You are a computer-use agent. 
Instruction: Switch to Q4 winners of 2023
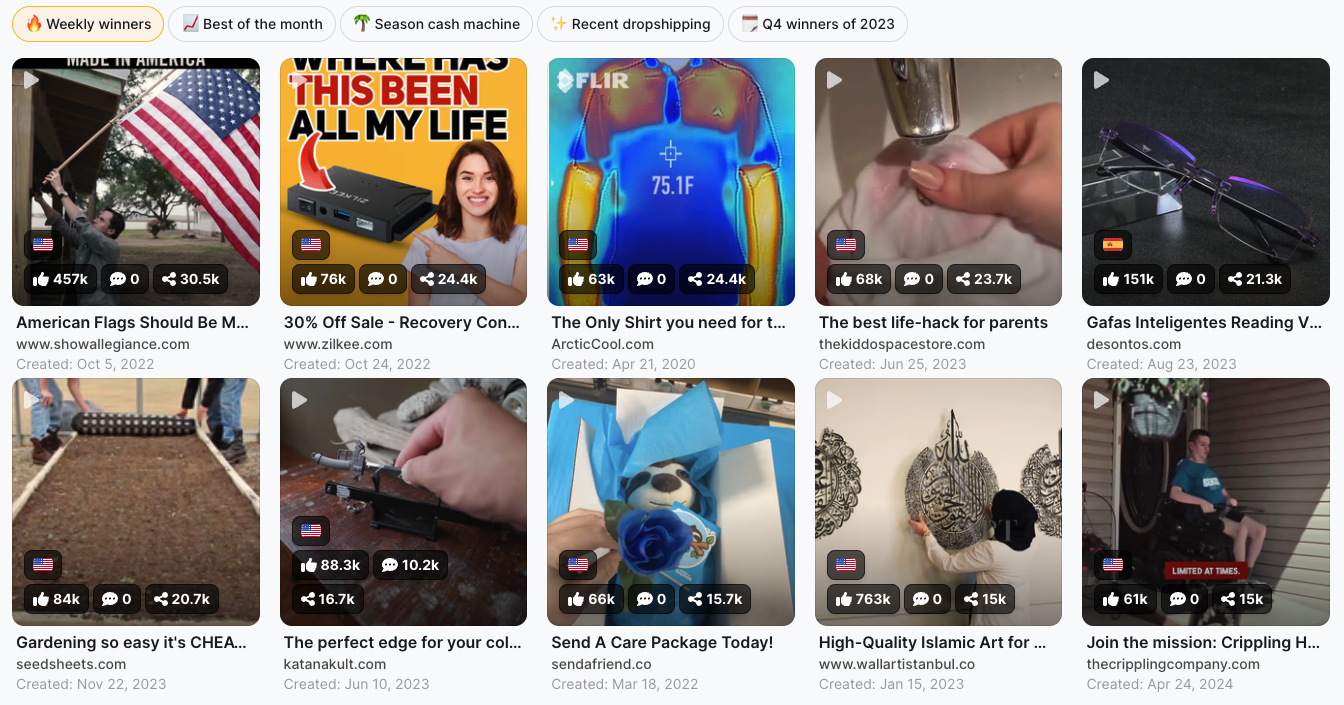point(817,24)
